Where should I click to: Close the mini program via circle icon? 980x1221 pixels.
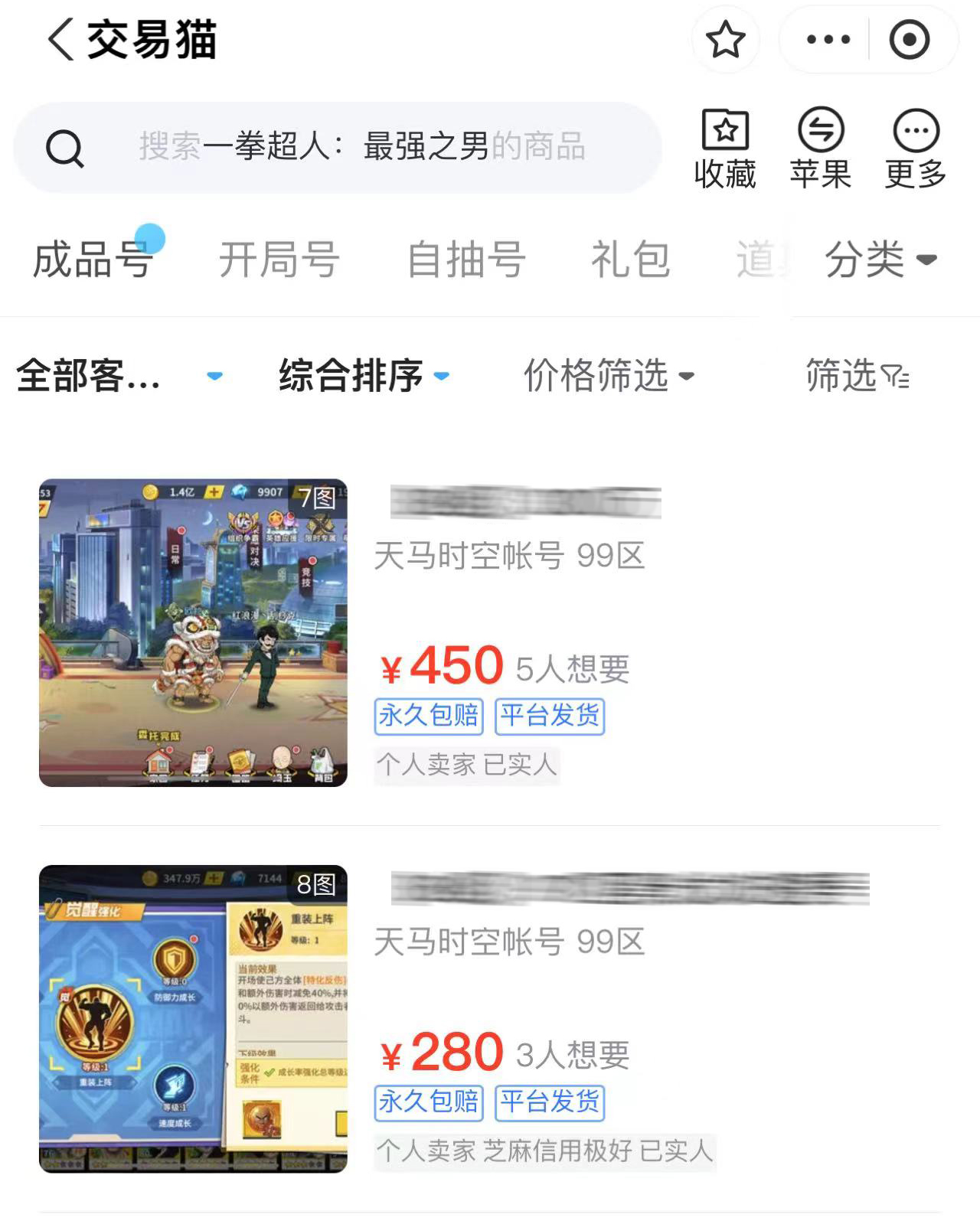click(910, 40)
